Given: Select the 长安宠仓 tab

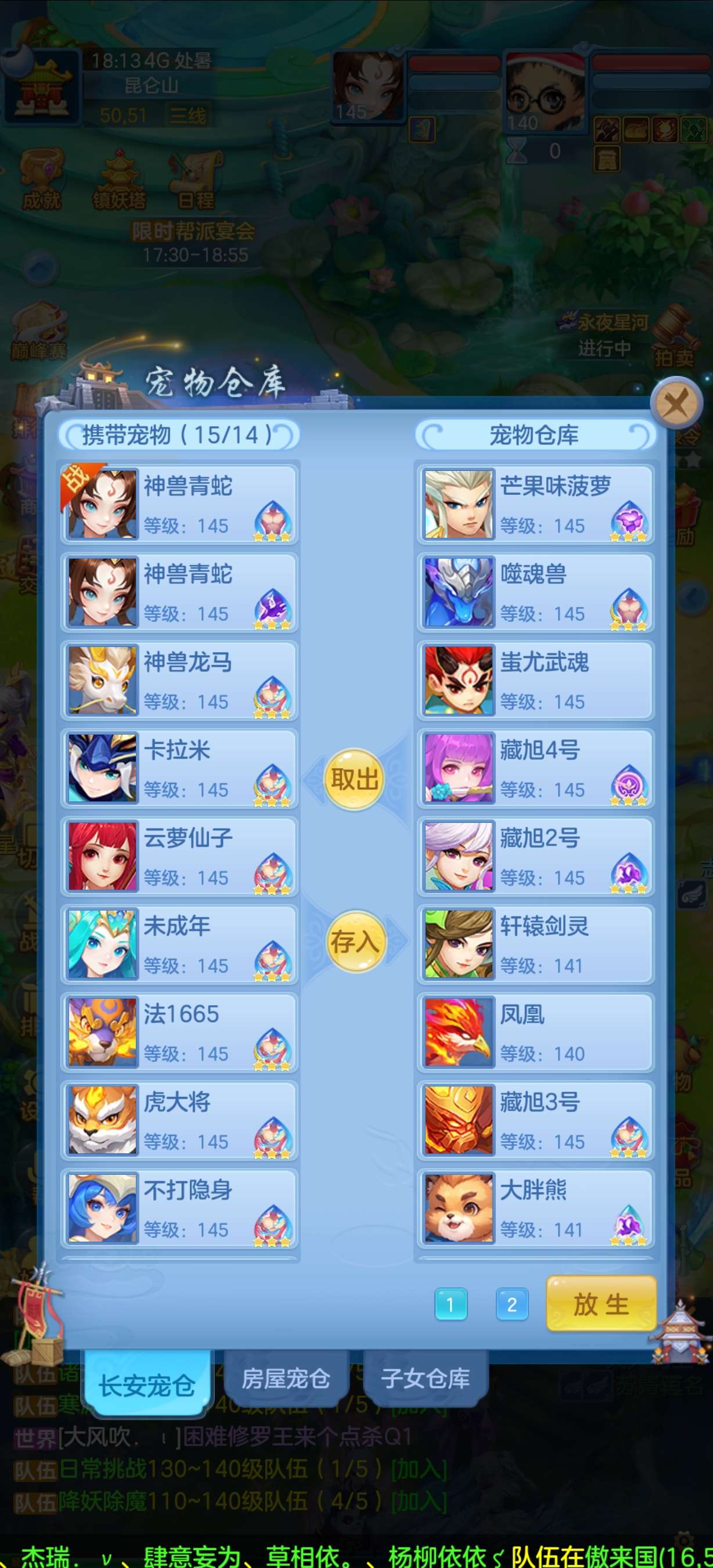Looking at the screenshot, I should pyautogui.click(x=147, y=1384).
